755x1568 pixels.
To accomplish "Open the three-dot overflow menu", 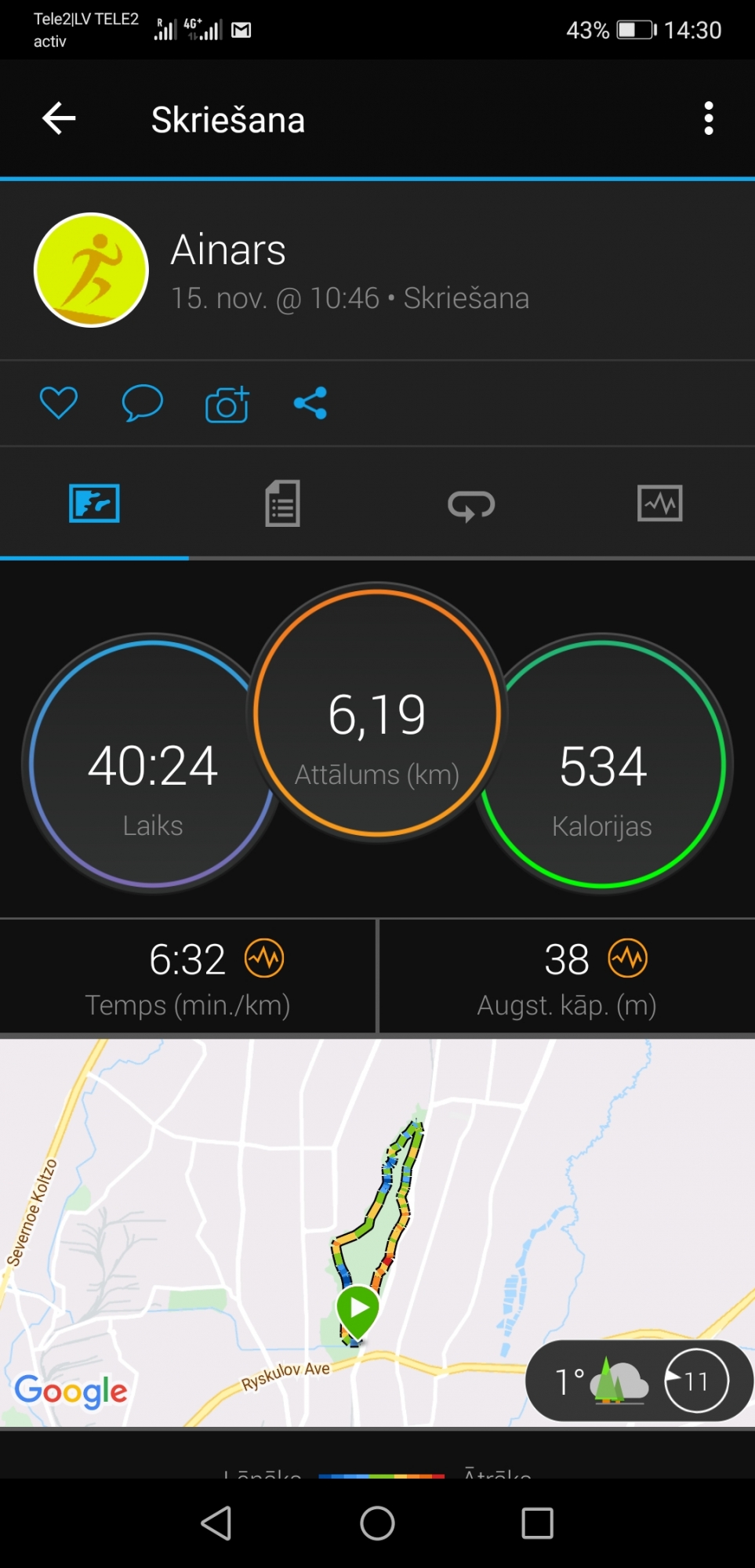I will coord(708,119).
